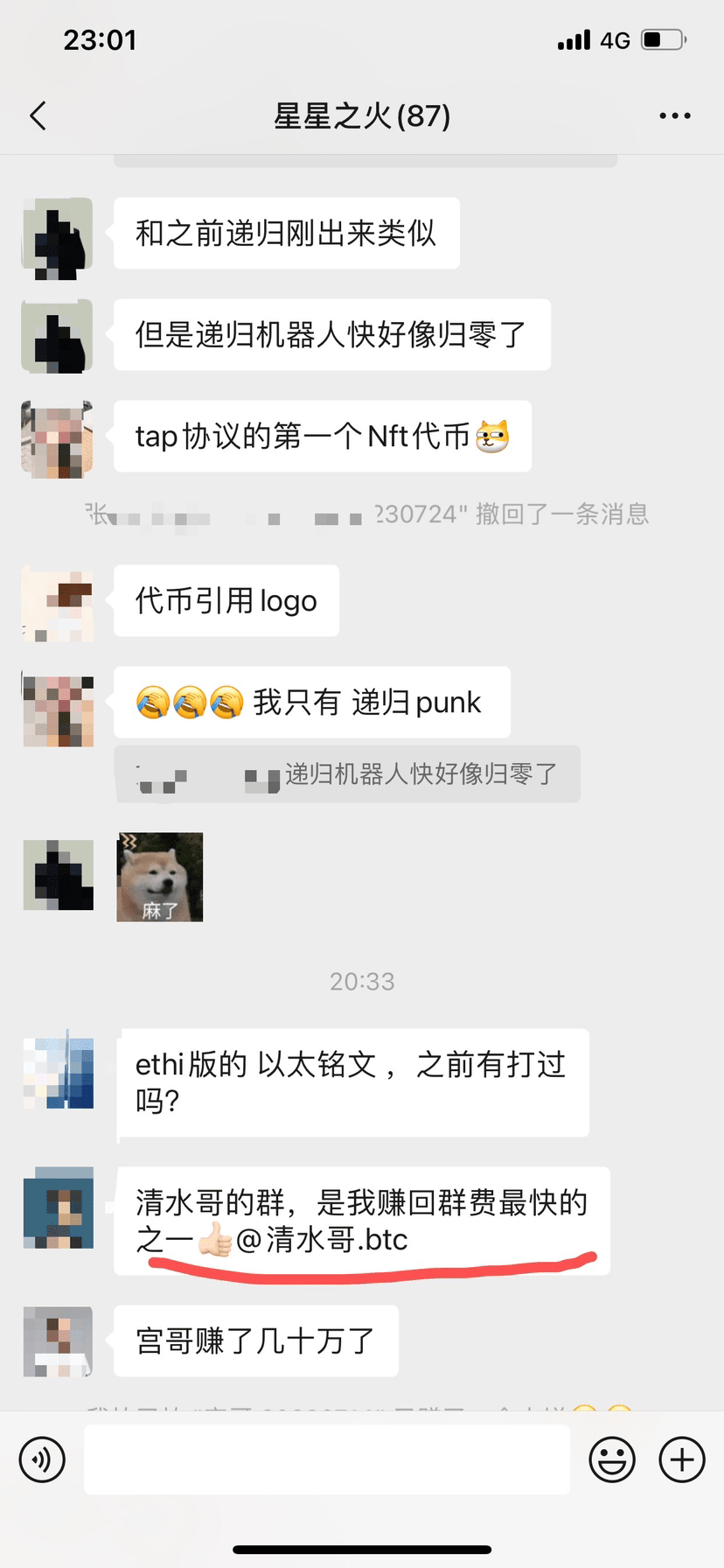Switch to voice message input
Viewport: 724px width, 1568px height.
[x=42, y=1459]
